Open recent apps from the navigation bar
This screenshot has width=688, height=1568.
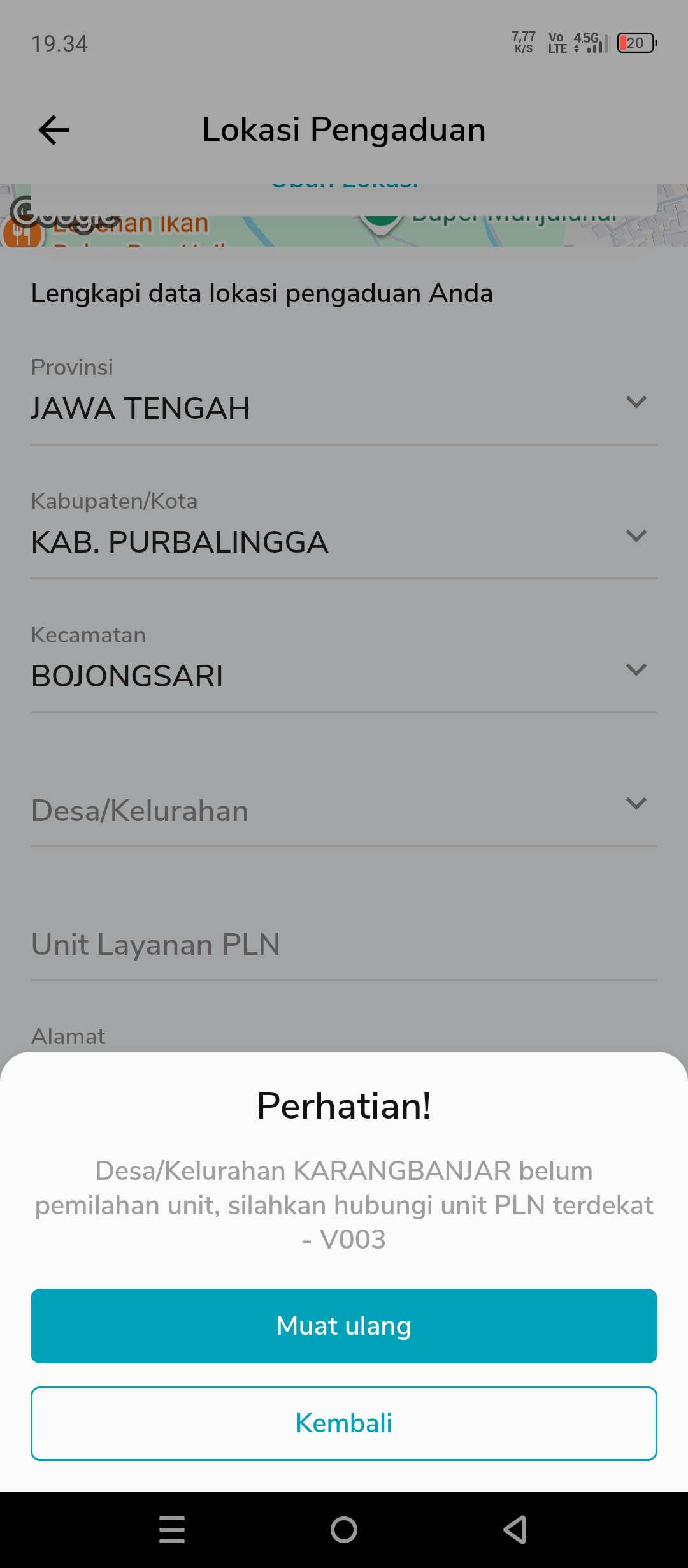172,1530
